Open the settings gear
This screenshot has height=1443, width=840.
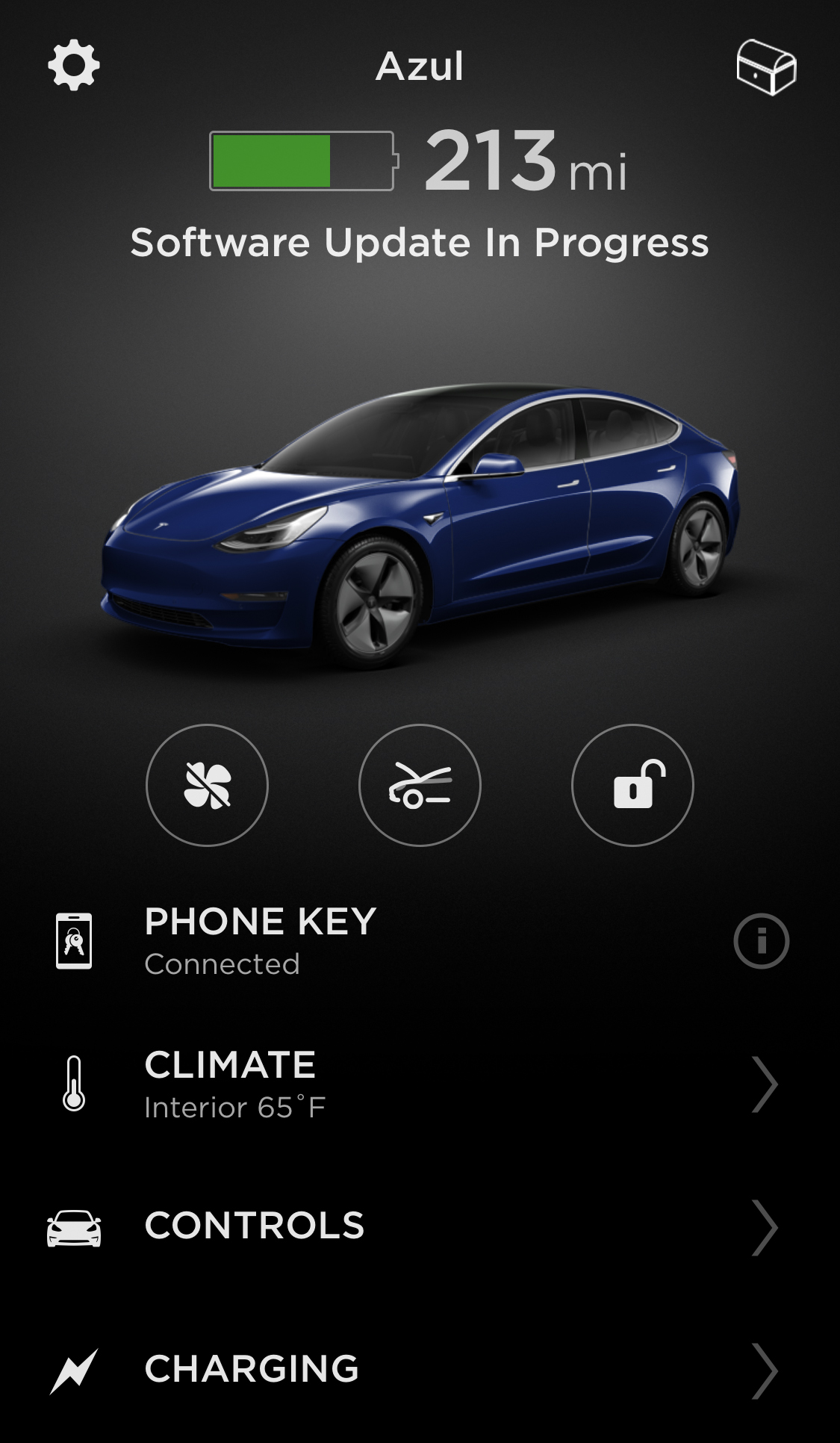coord(74,66)
